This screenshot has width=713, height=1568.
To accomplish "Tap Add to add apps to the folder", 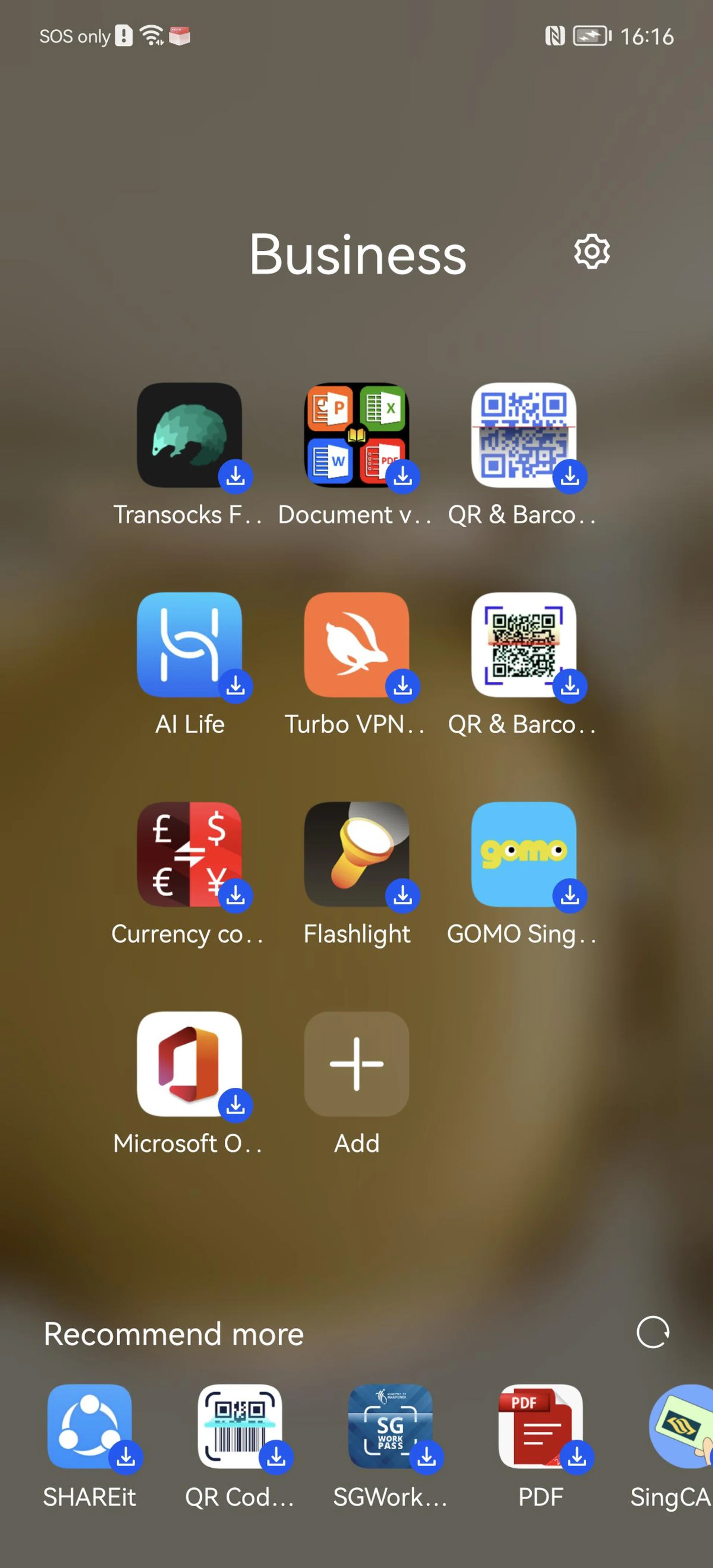I will click(356, 1064).
